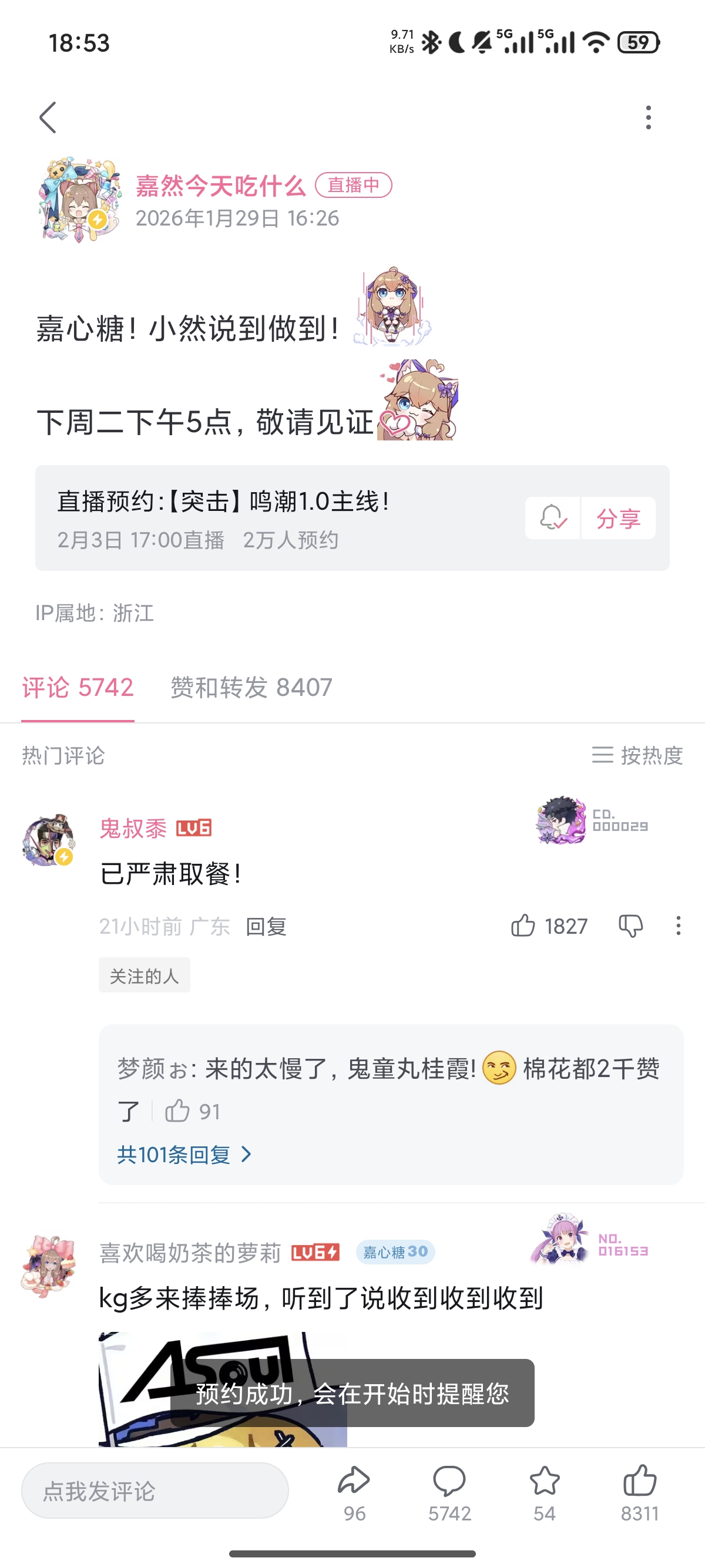705x1568 pixels.
Task: Dislike 鬼叔黍's comment
Action: (631, 926)
